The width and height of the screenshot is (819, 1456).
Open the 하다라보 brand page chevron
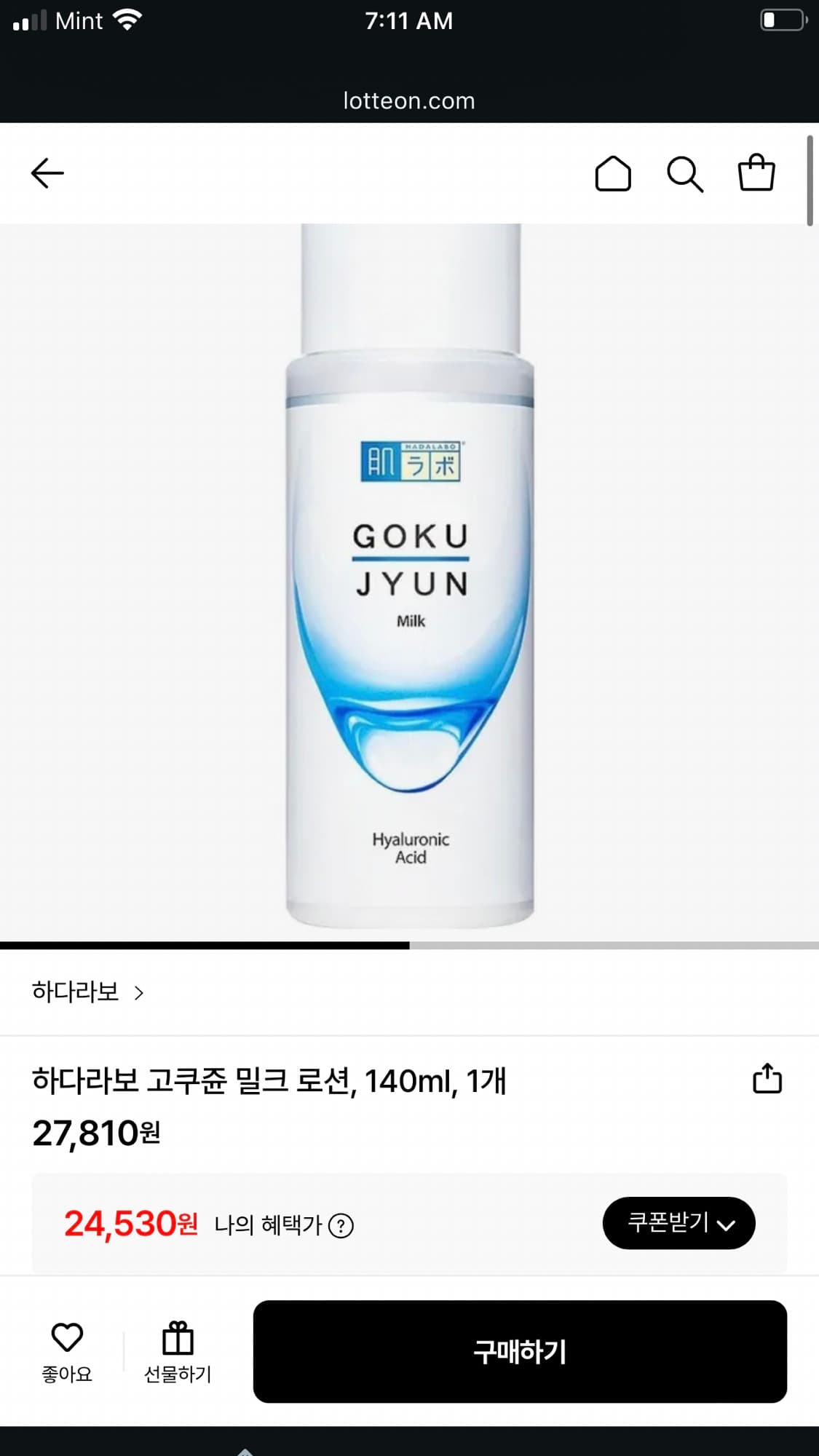pos(141,992)
